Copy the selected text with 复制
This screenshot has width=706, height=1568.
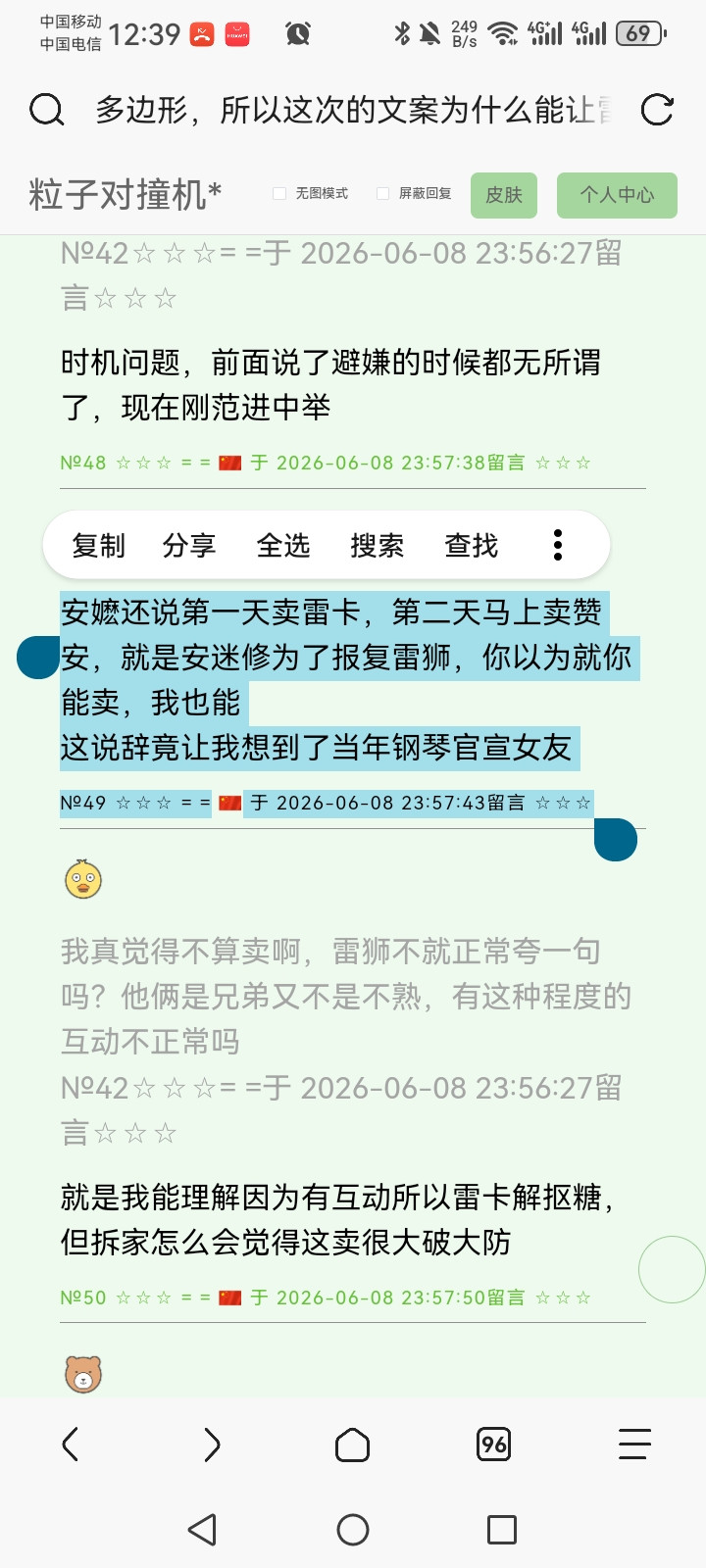(98, 545)
